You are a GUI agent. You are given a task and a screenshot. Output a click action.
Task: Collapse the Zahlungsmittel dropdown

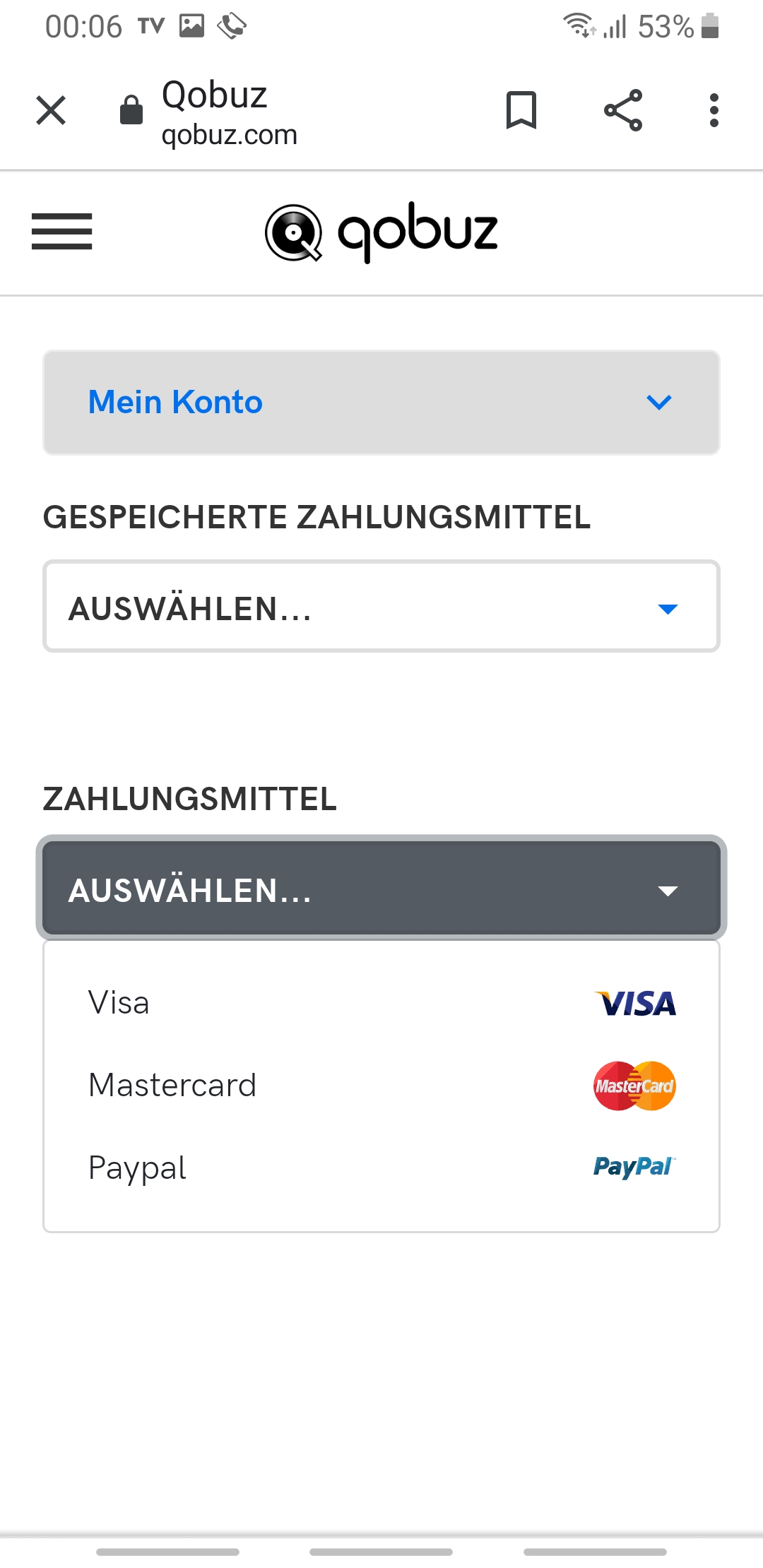pos(381,889)
